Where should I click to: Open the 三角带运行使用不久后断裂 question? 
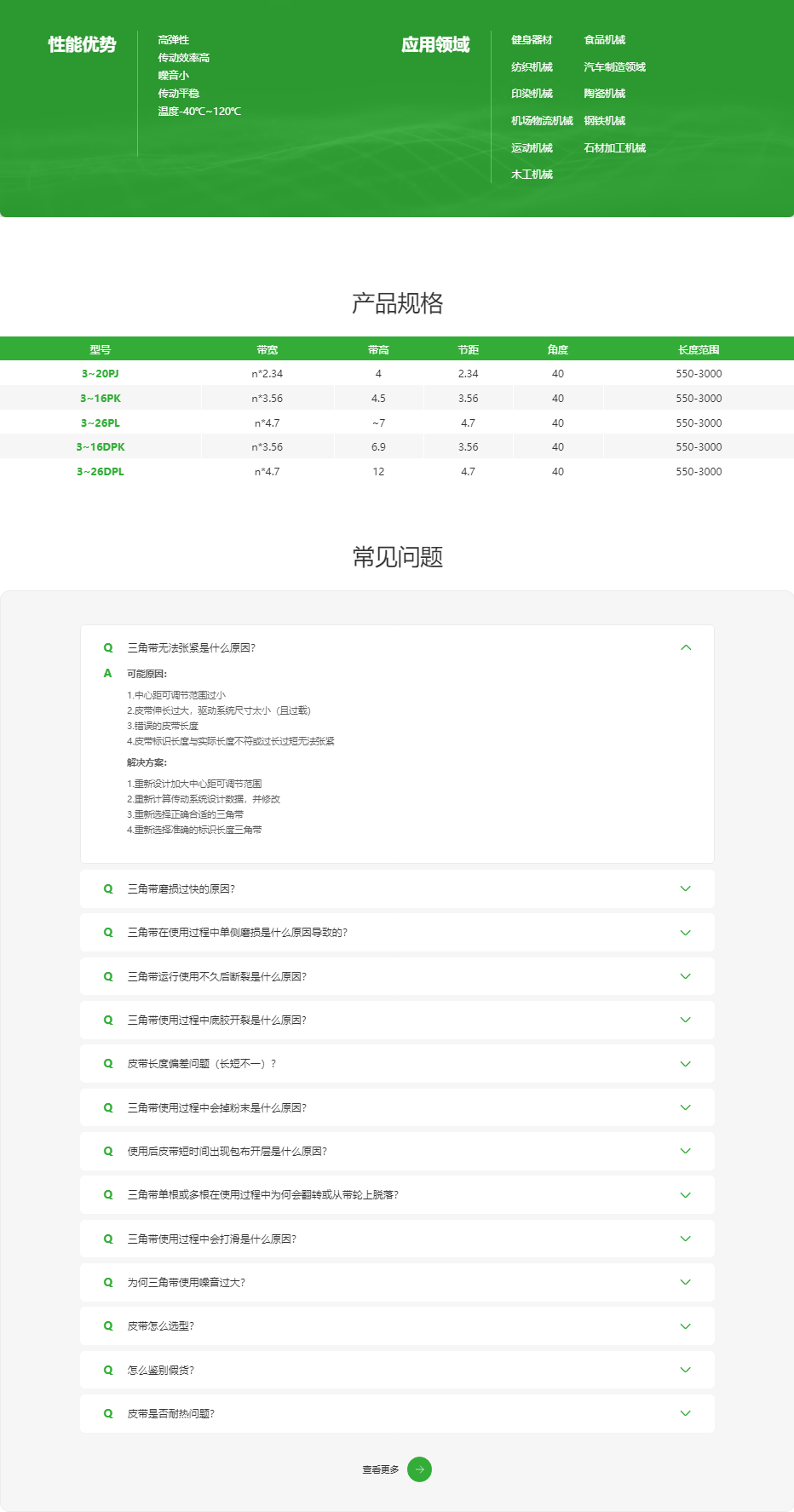pyautogui.click(x=685, y=977)
